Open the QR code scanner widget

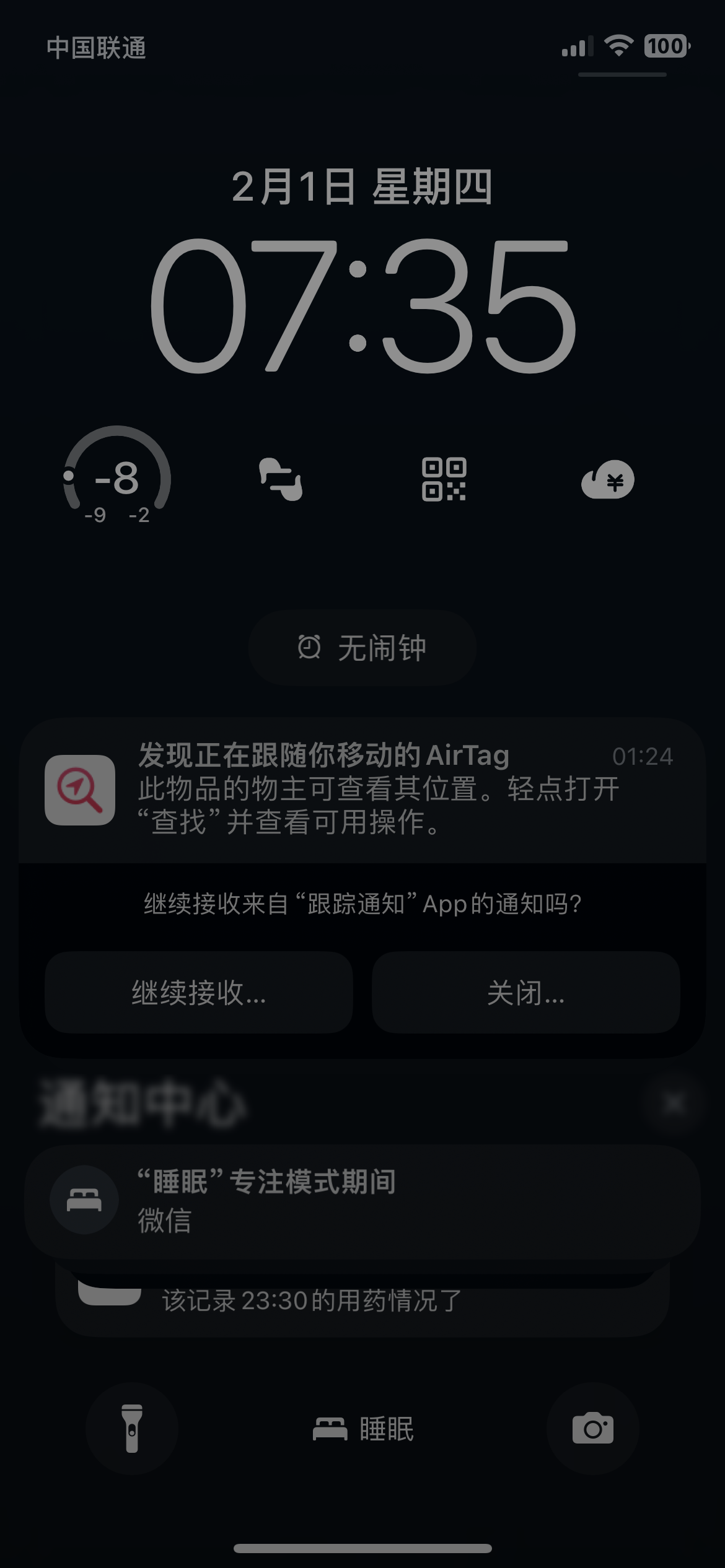(x=444, y=479)
